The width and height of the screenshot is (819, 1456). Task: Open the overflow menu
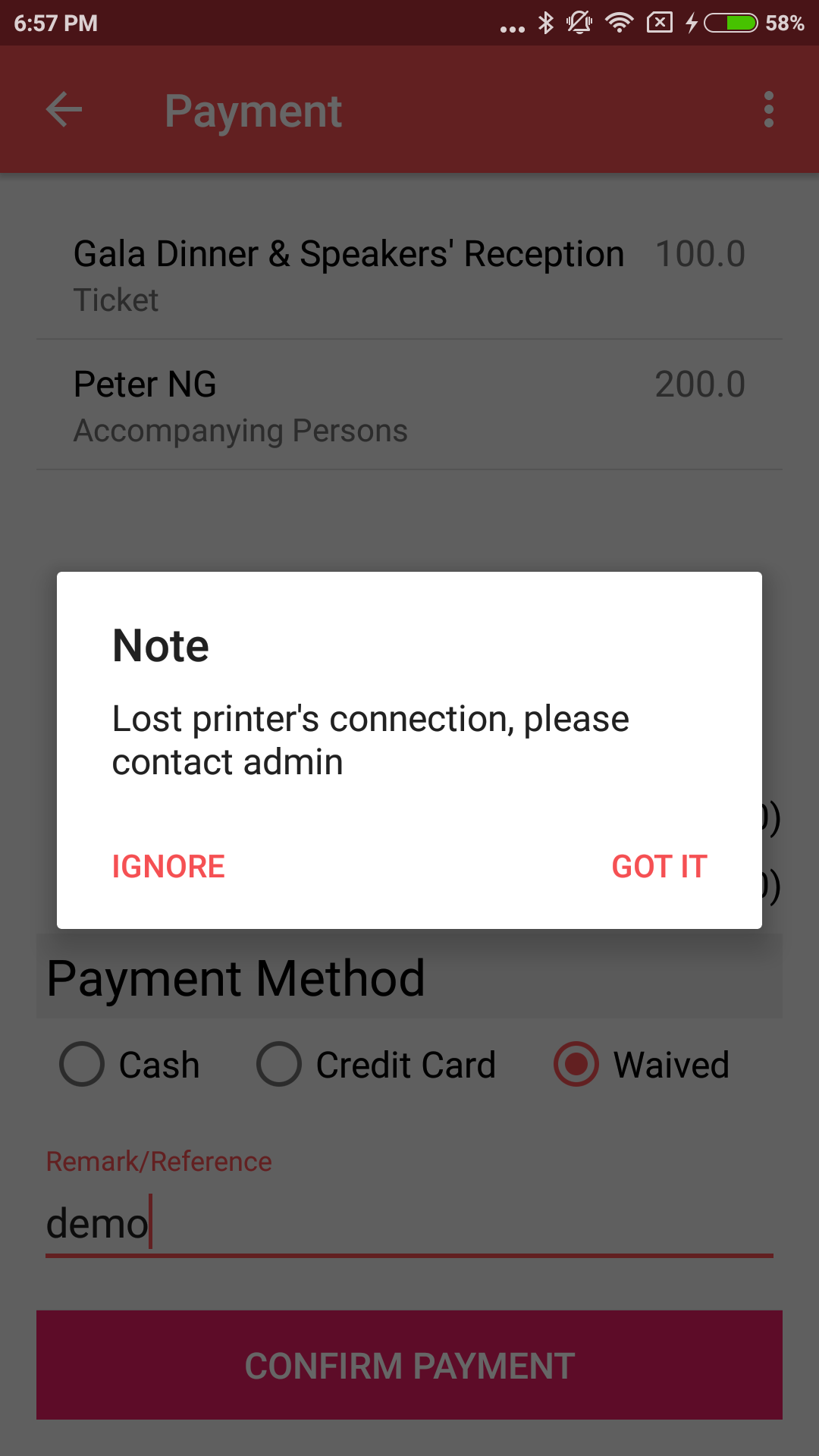coord(768,110)
